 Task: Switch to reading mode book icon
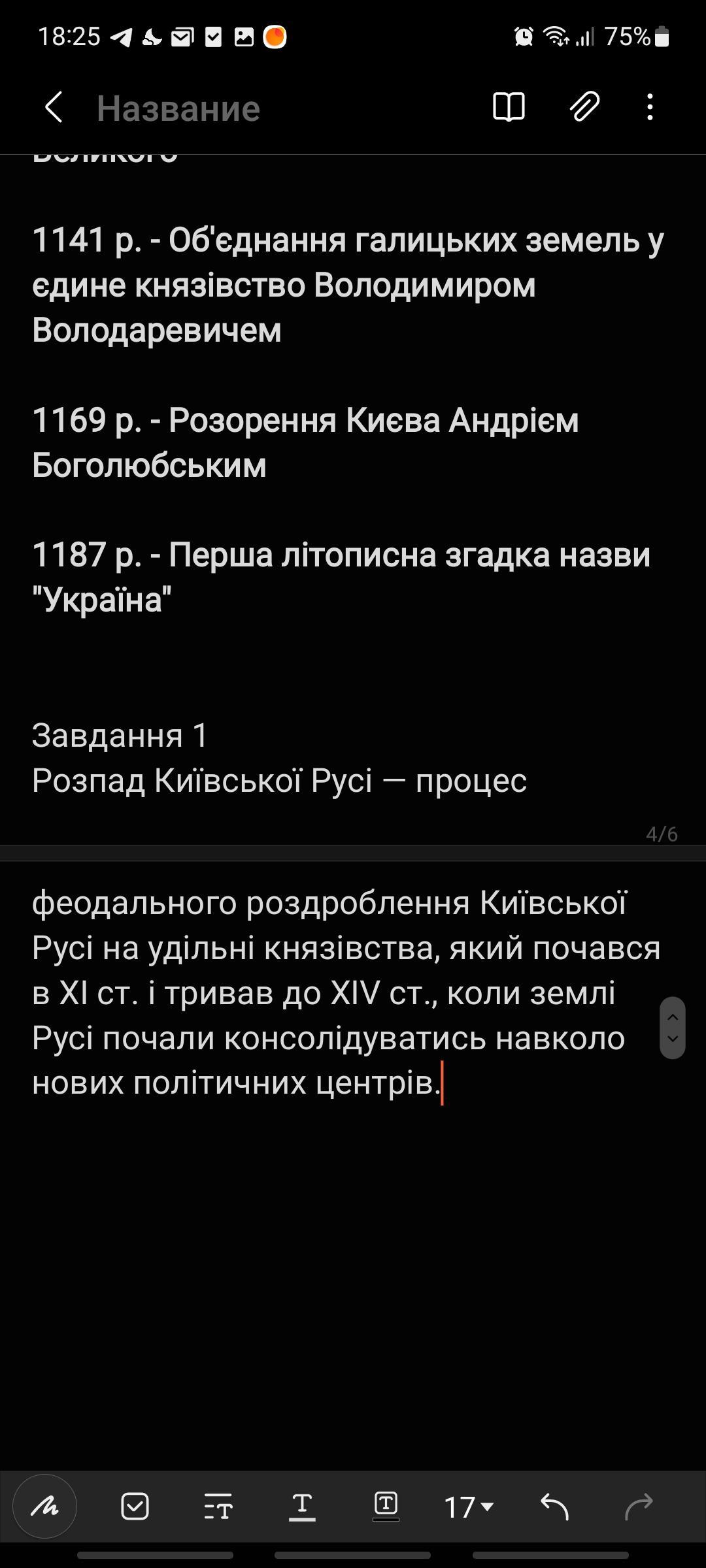509,107
